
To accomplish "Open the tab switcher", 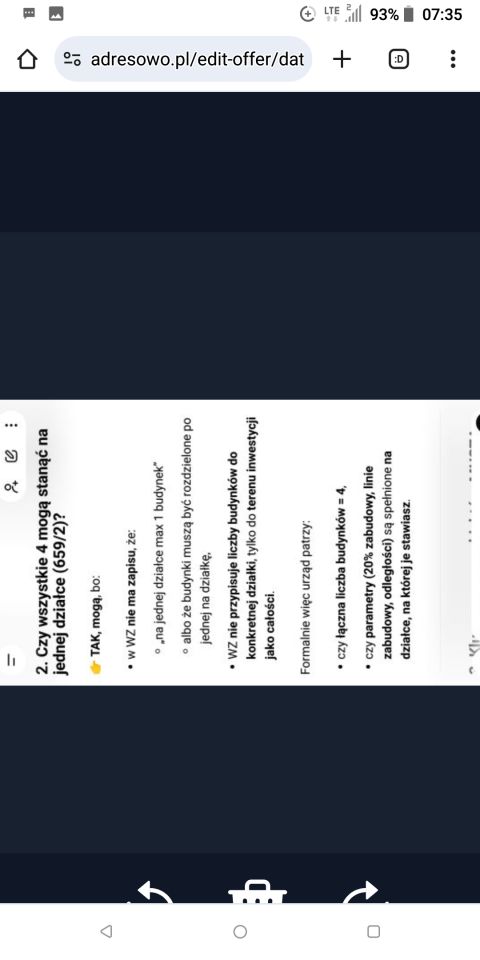I will pos(399,59).
